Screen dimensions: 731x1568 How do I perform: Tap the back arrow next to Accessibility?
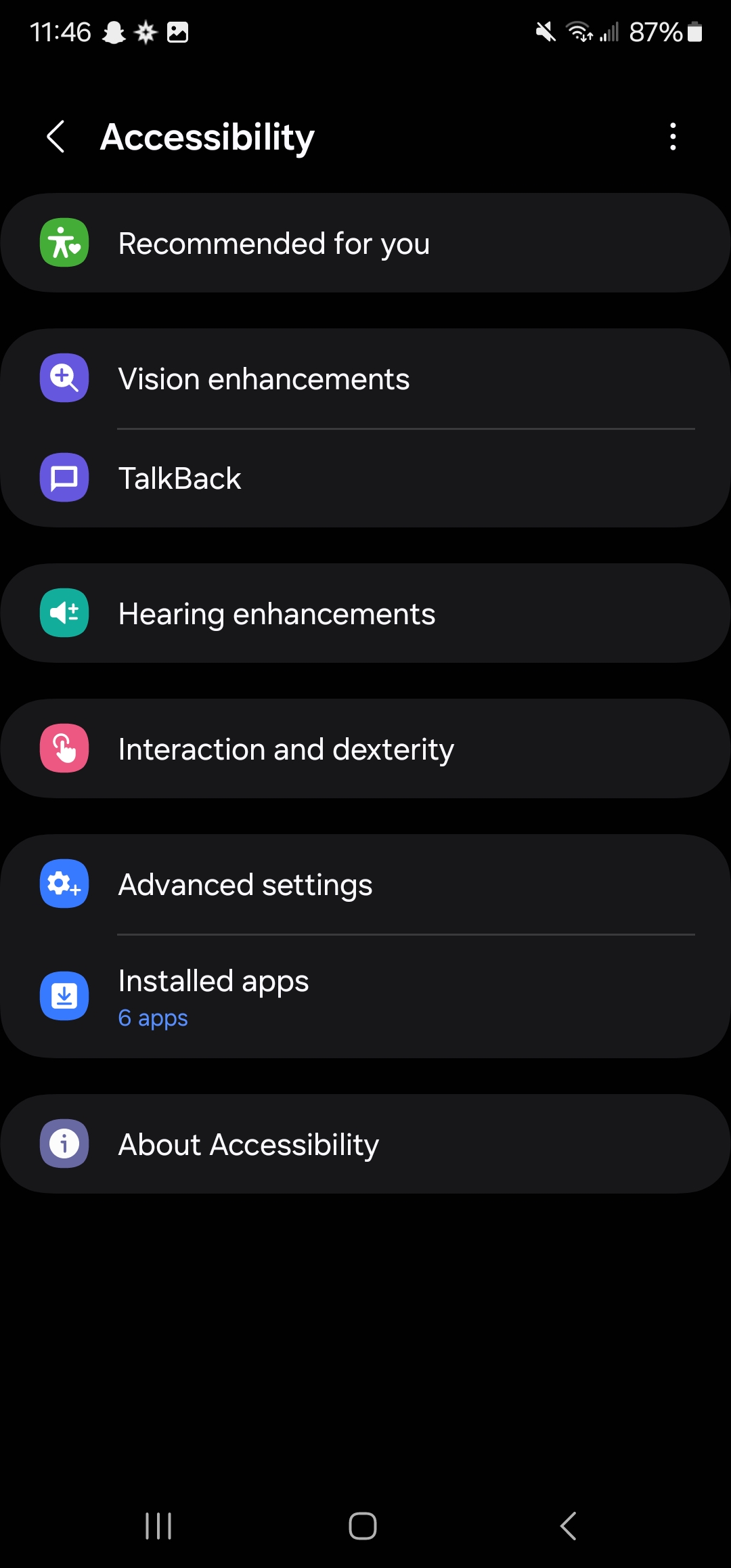click(x=56, y=137)
